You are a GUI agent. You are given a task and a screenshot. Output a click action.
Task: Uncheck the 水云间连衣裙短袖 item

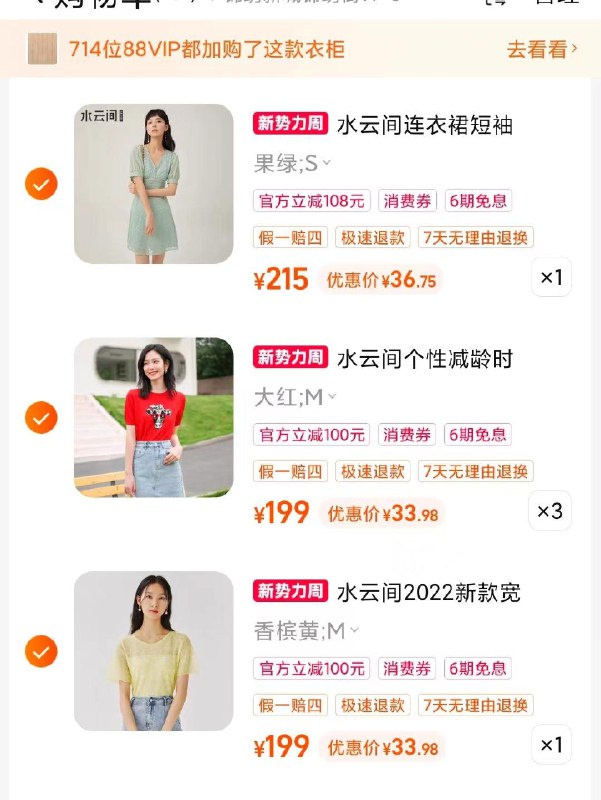[41, 184]
